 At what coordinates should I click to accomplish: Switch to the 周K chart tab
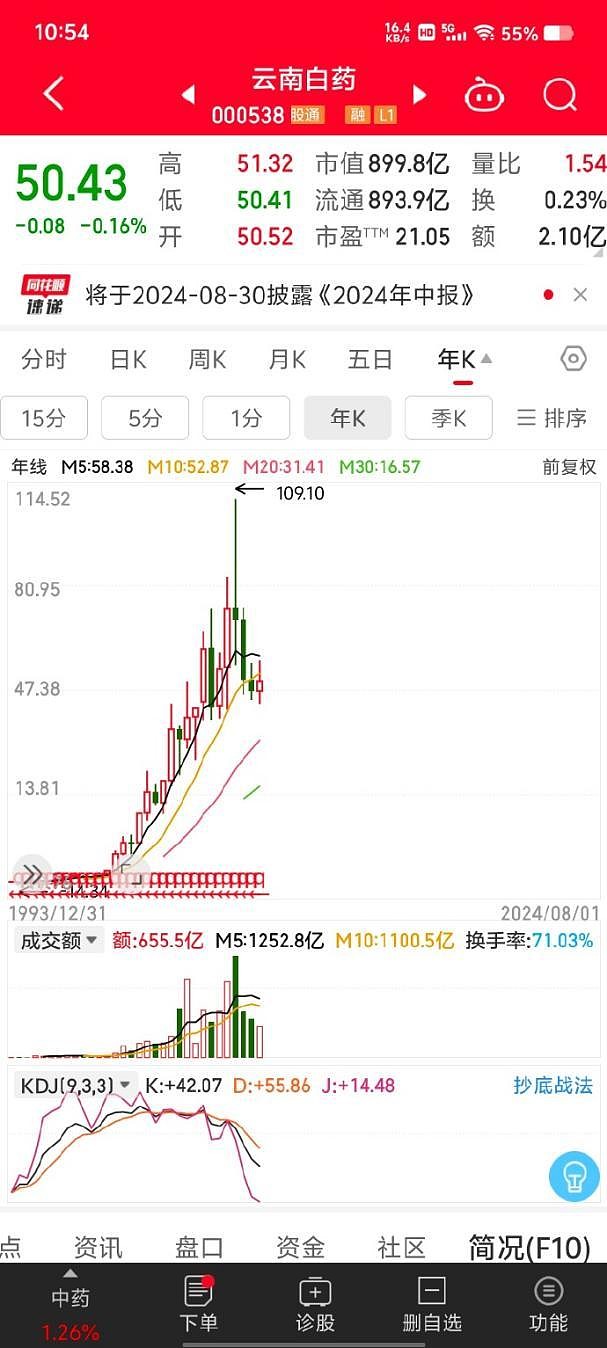coord(207,359)
